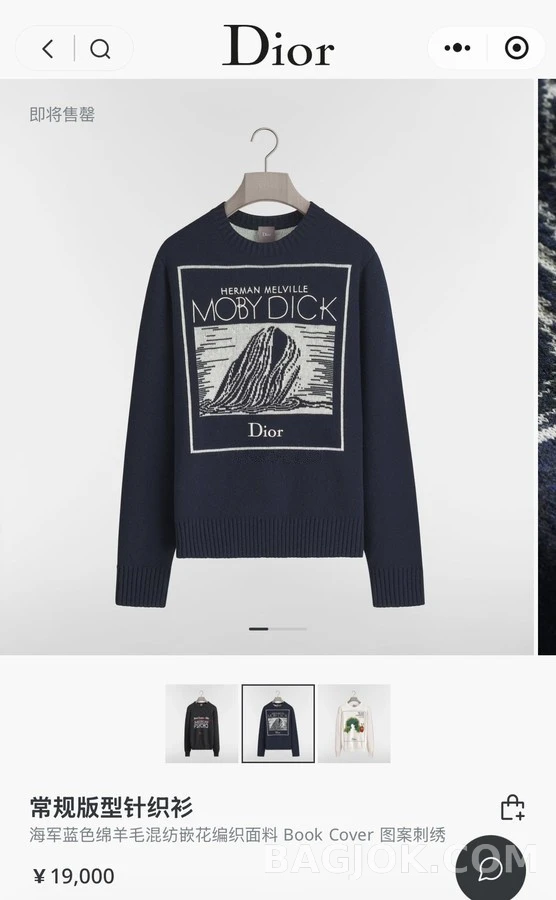The height and width of the screenshot is (900, 556).
Task: Open search with the magnifier icon
Action: [100, 49]
